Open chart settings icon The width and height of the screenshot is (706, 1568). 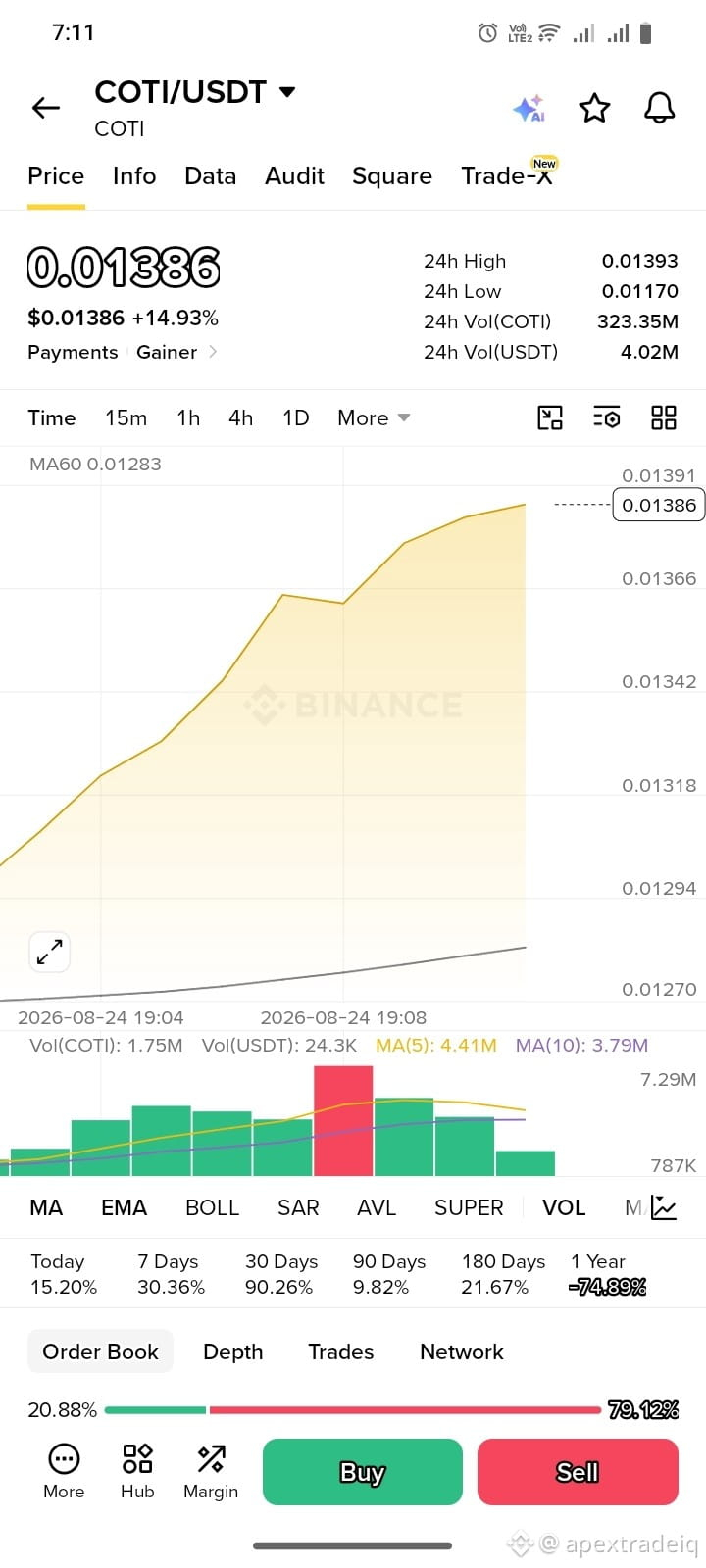coord(607,418)
